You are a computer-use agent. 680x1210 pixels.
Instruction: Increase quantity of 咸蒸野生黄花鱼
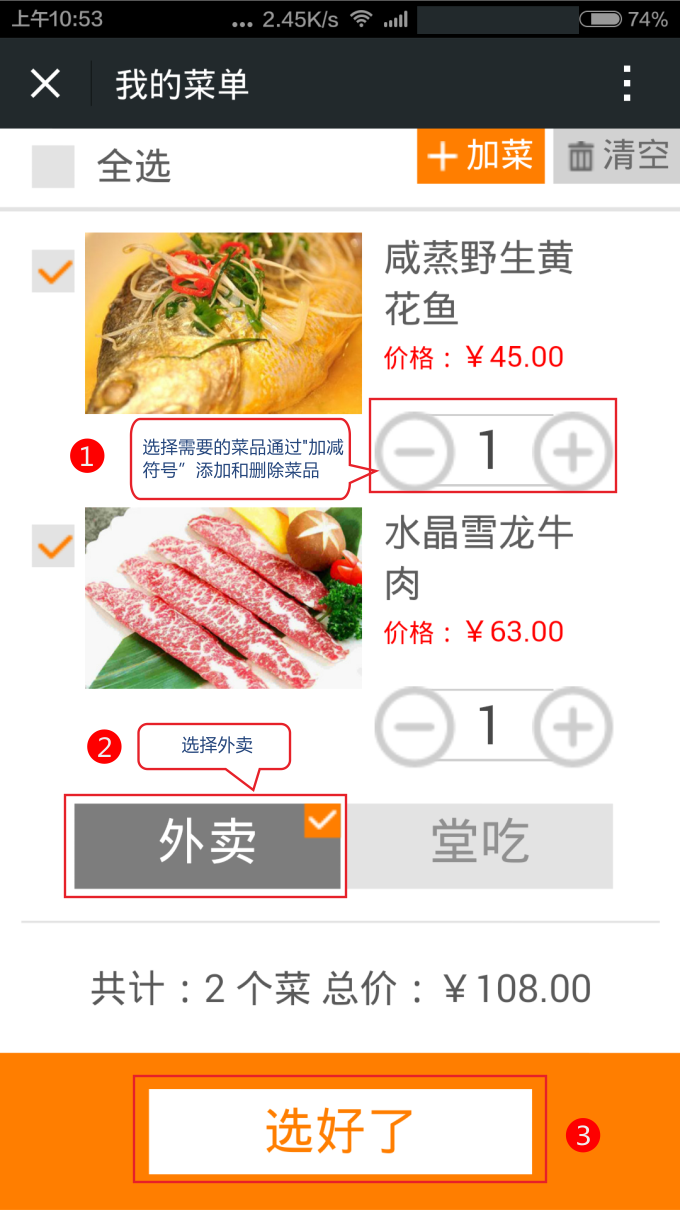pos(572,452)
